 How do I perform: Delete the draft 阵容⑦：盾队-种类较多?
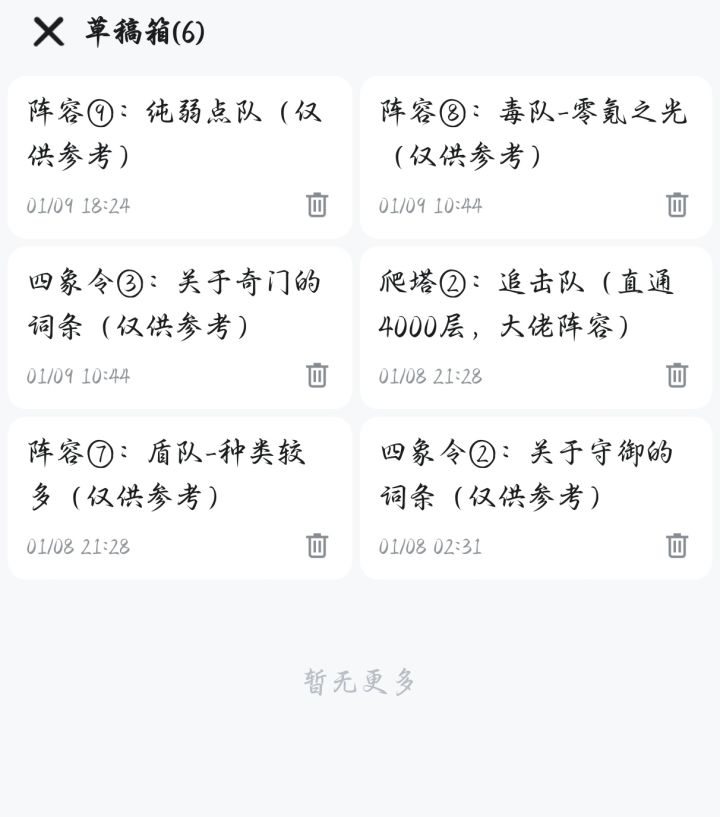pos(316,546)
